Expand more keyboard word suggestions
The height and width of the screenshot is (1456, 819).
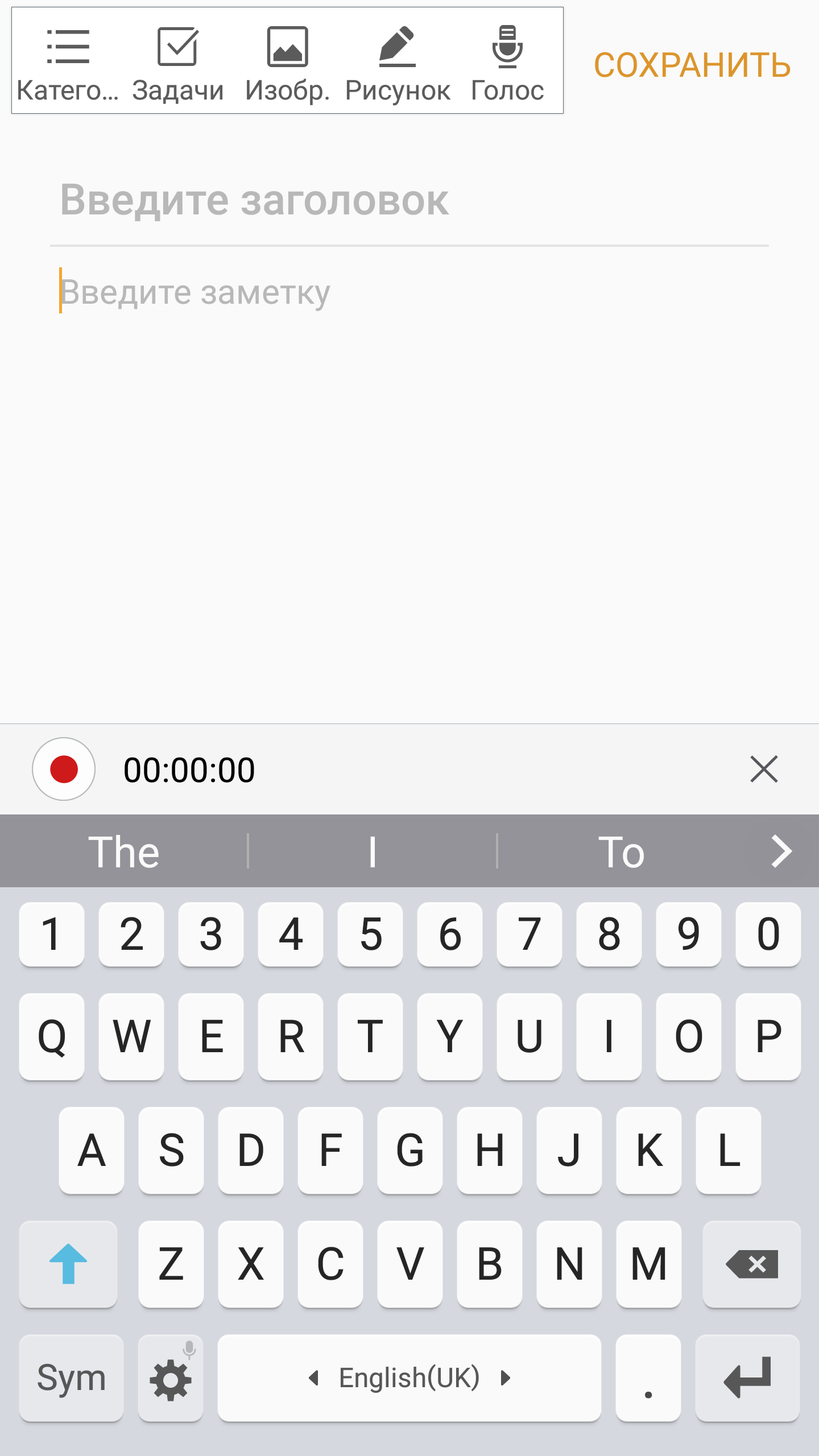click(x=781, y=851)
